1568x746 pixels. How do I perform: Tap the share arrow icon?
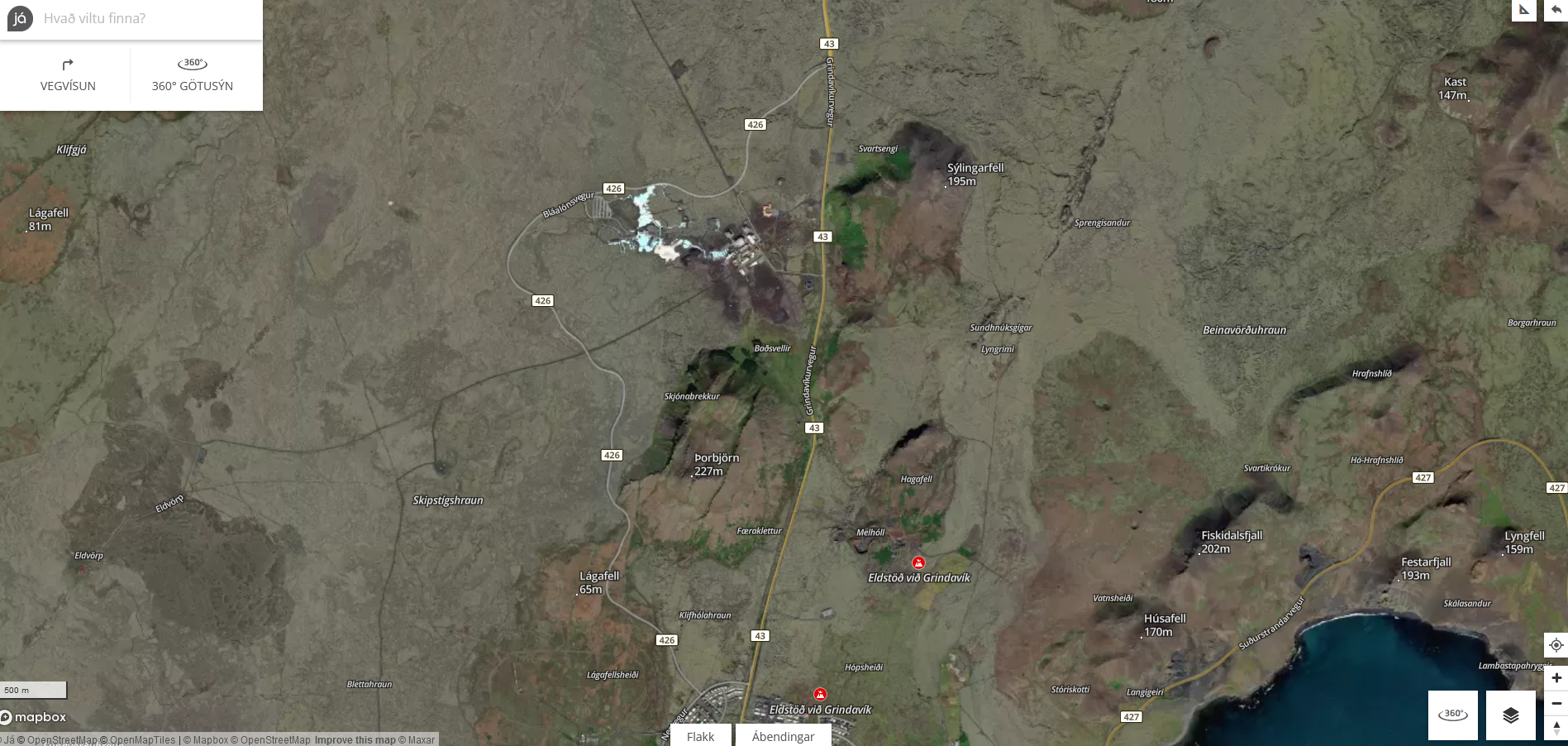pos(1556,10)
